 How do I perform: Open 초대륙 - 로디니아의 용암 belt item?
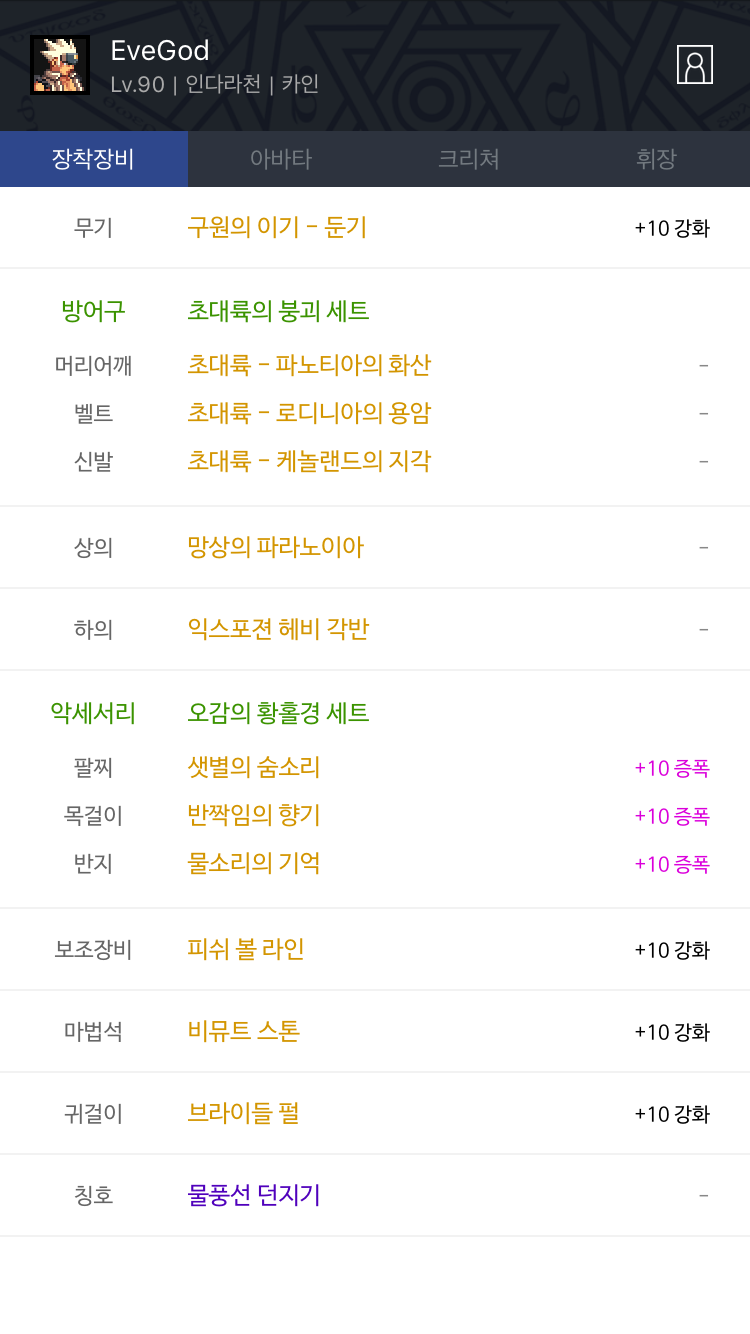pos(309,413)
